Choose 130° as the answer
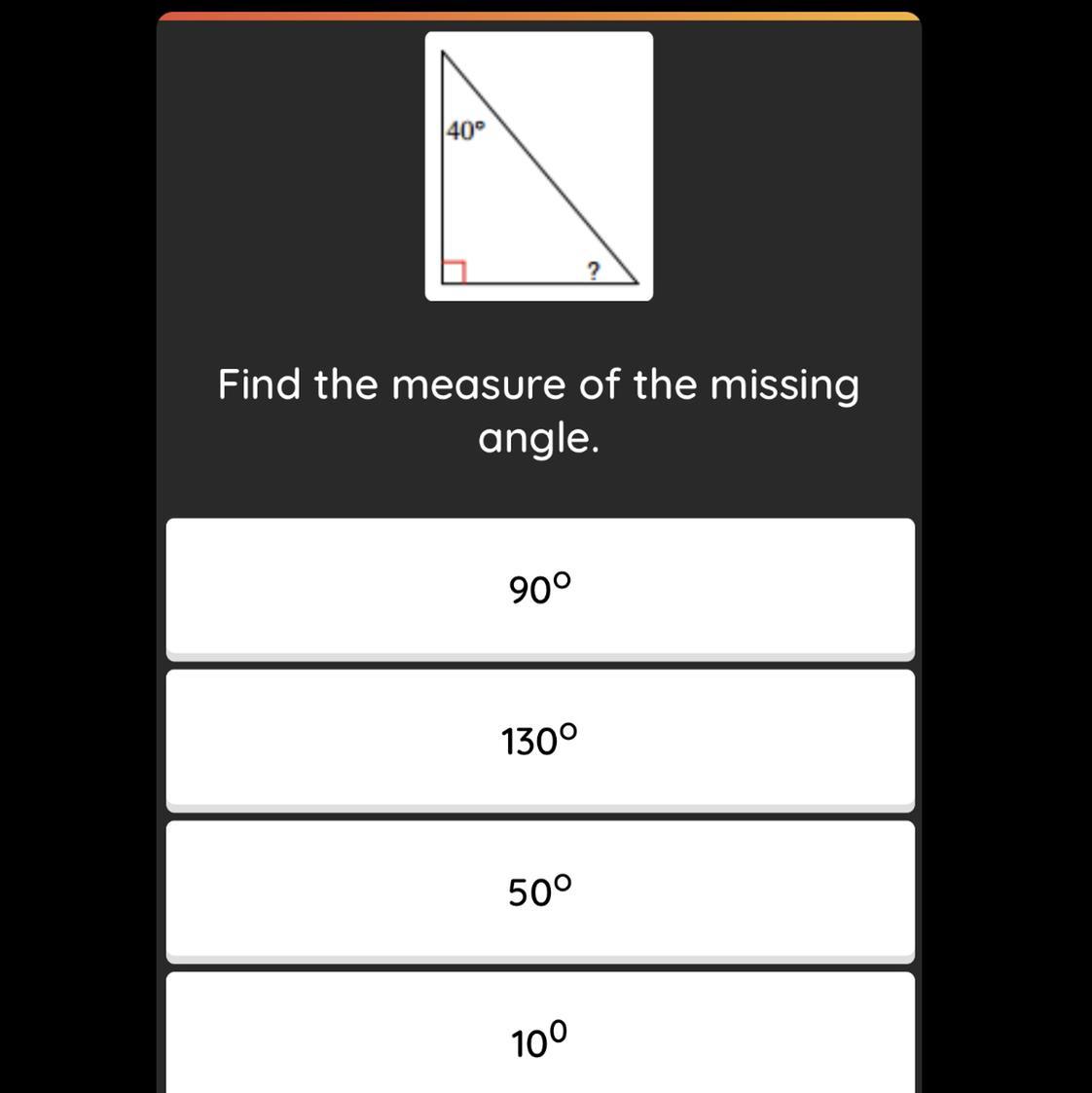This screenshot has height=1093, width=1092. click(x=540, y=741)
